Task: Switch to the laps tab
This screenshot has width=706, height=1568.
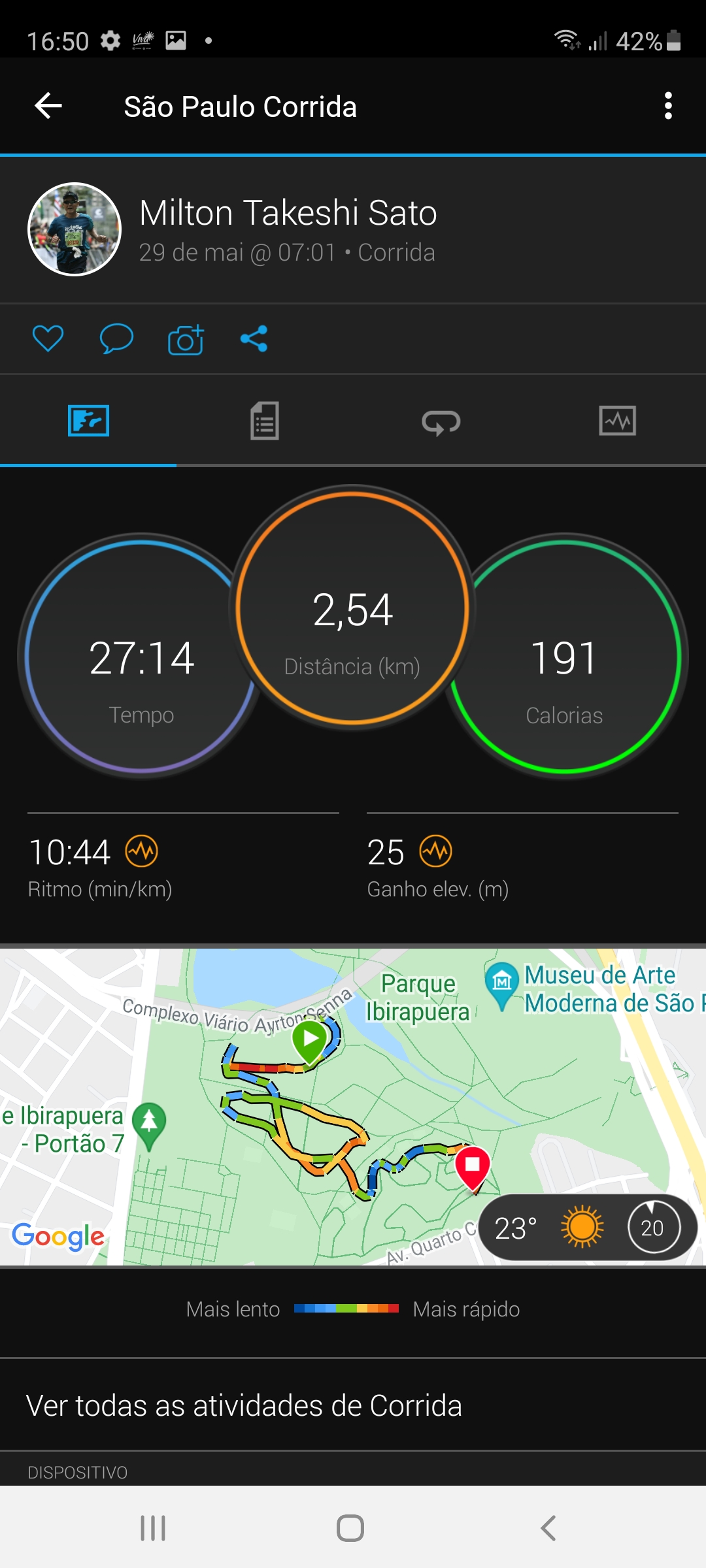Action: click(x=441, y=421)
